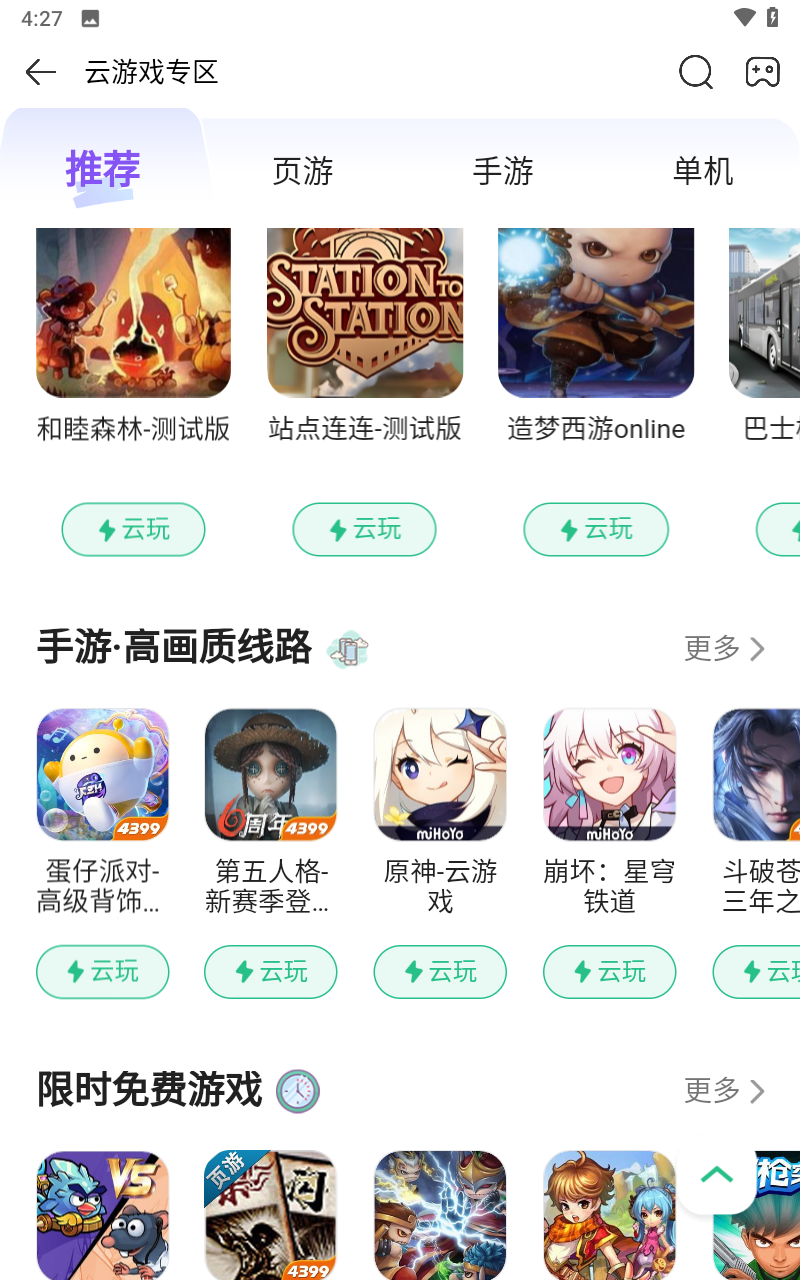Tap 云玩 under 站点连连-测试版

[x=364, y=529]
